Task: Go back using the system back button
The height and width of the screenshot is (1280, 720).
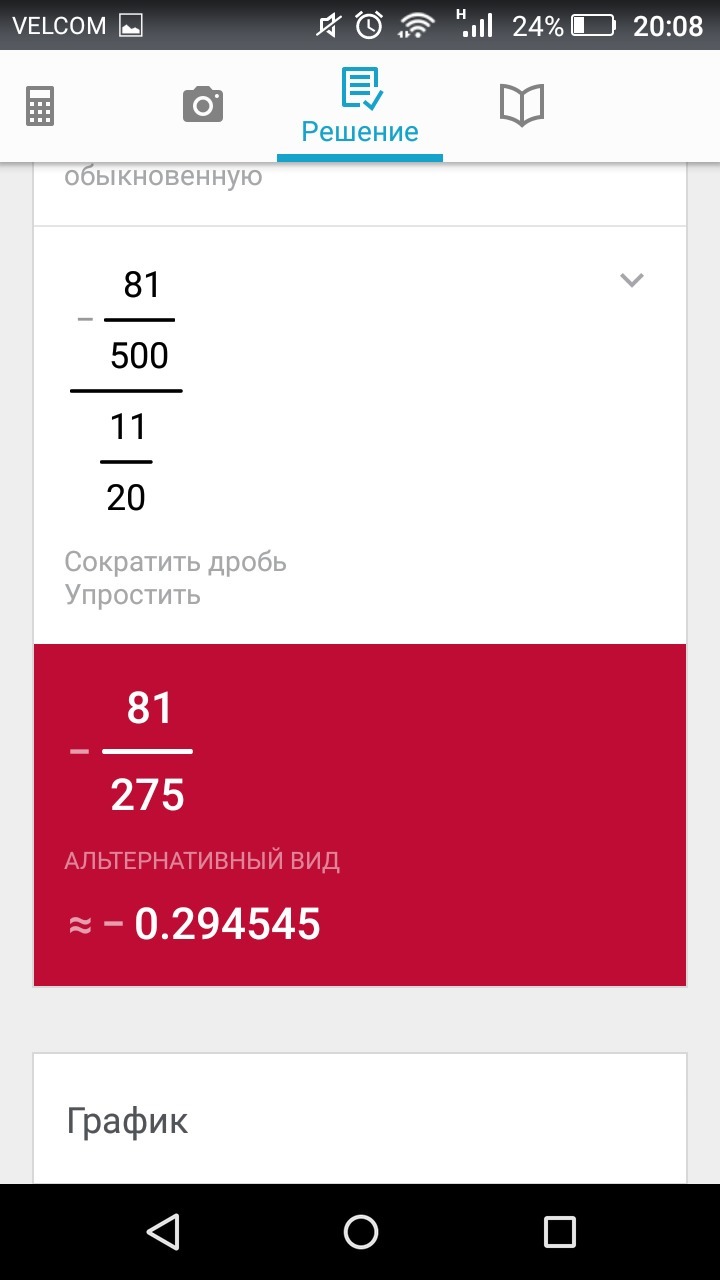Action: [x=162, y=1231]
